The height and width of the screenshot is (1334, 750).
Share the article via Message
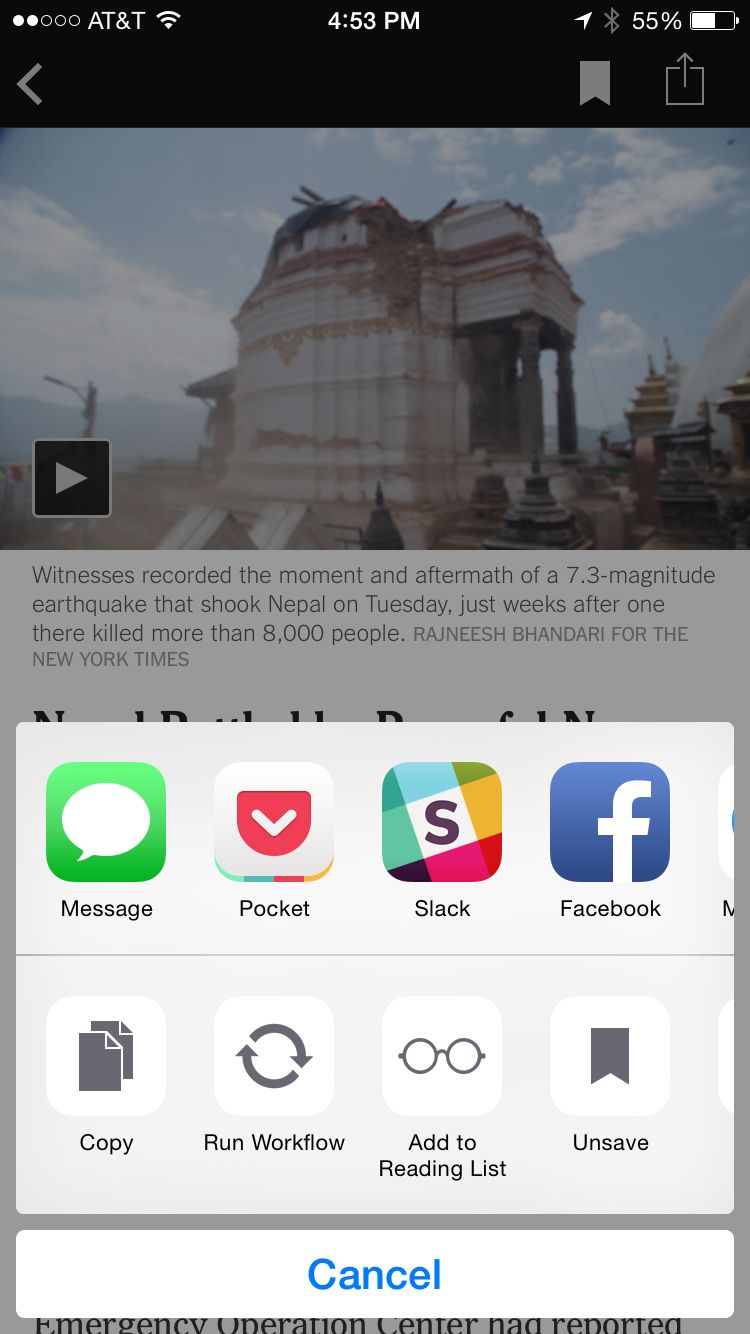pos(106,822)
